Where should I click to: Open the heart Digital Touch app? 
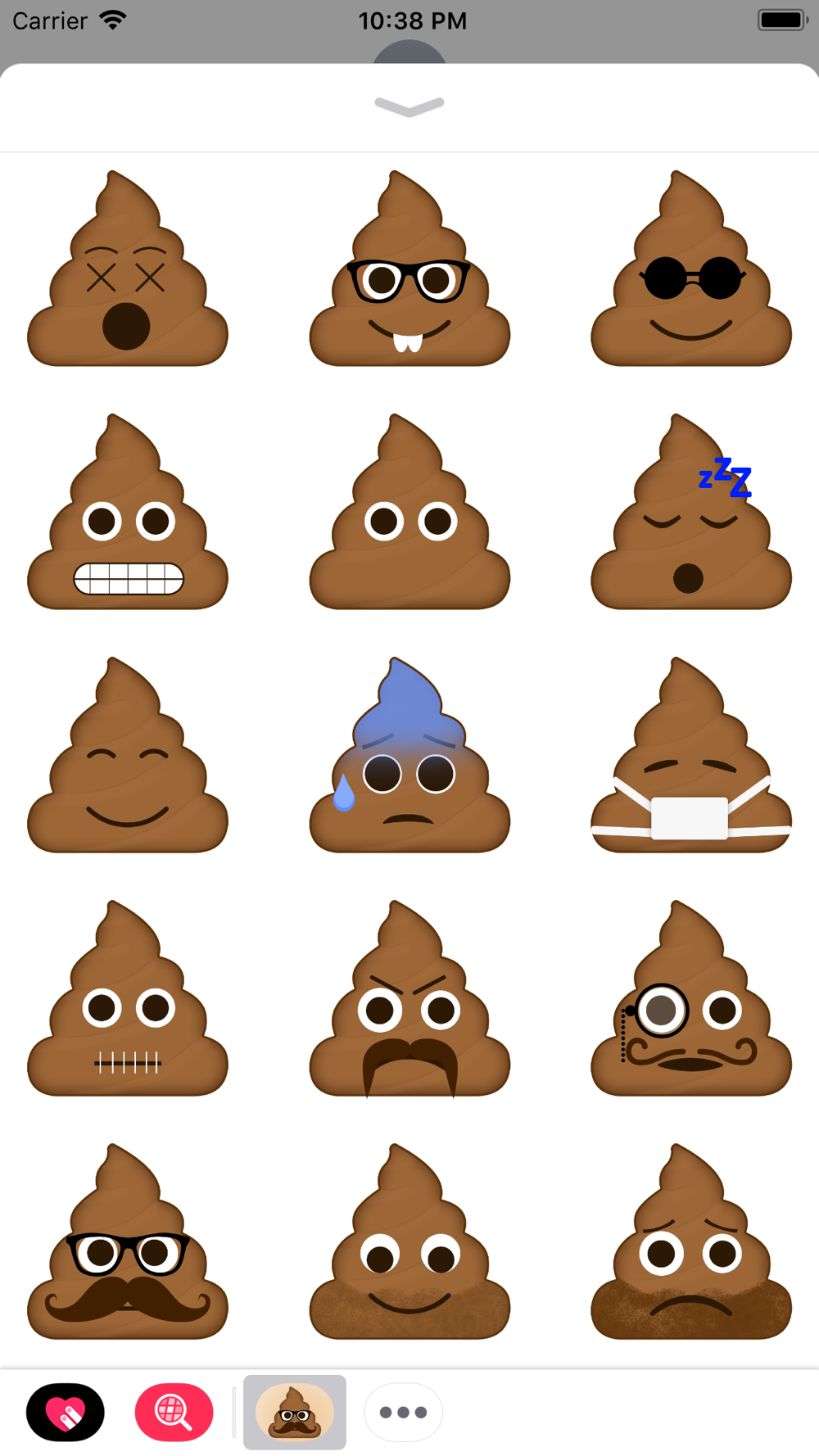click(x=66, y=1412)
